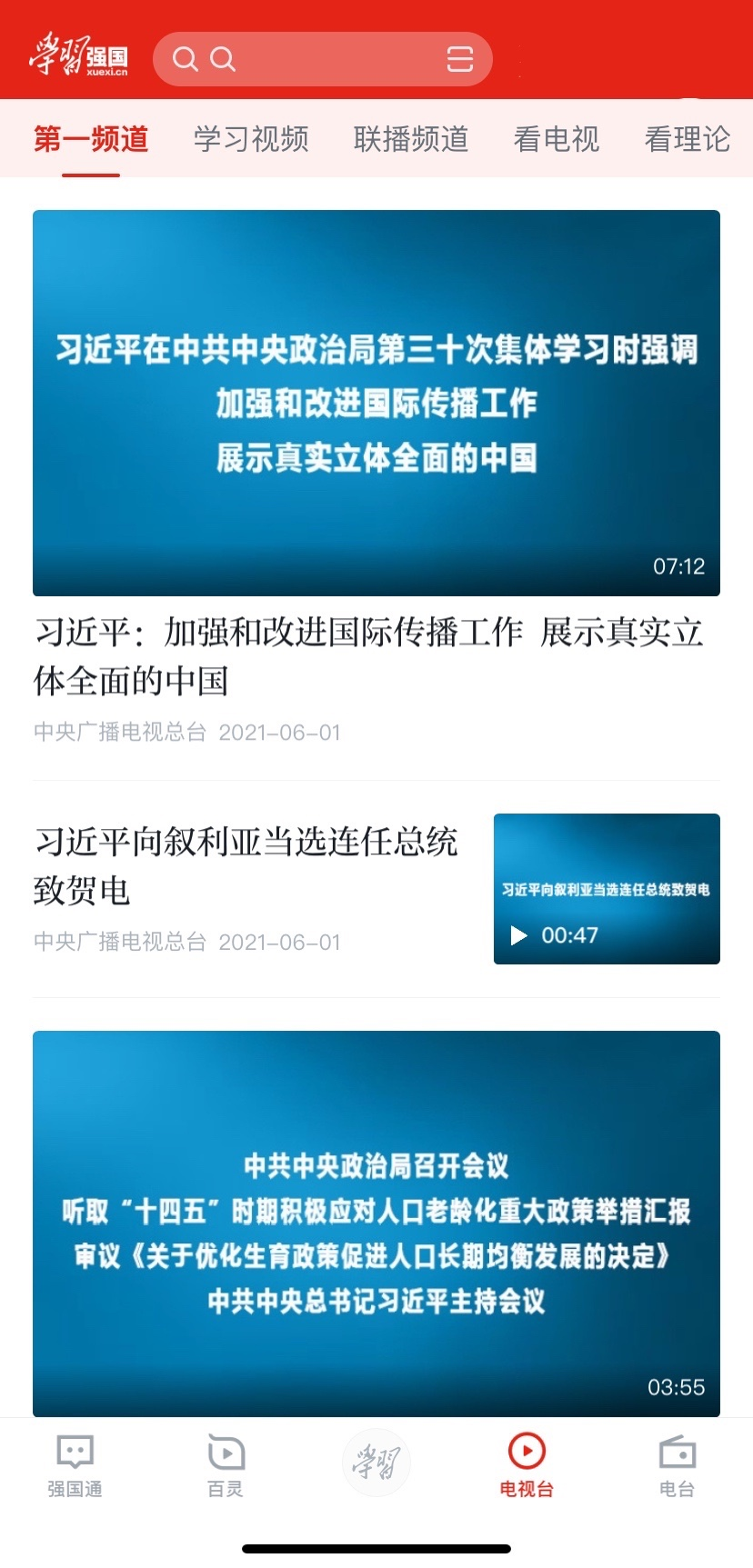The height and width of the screenshot is (1568, 753).
Task: Play the 00:47 video thumbnail
Action: (607, 889)
